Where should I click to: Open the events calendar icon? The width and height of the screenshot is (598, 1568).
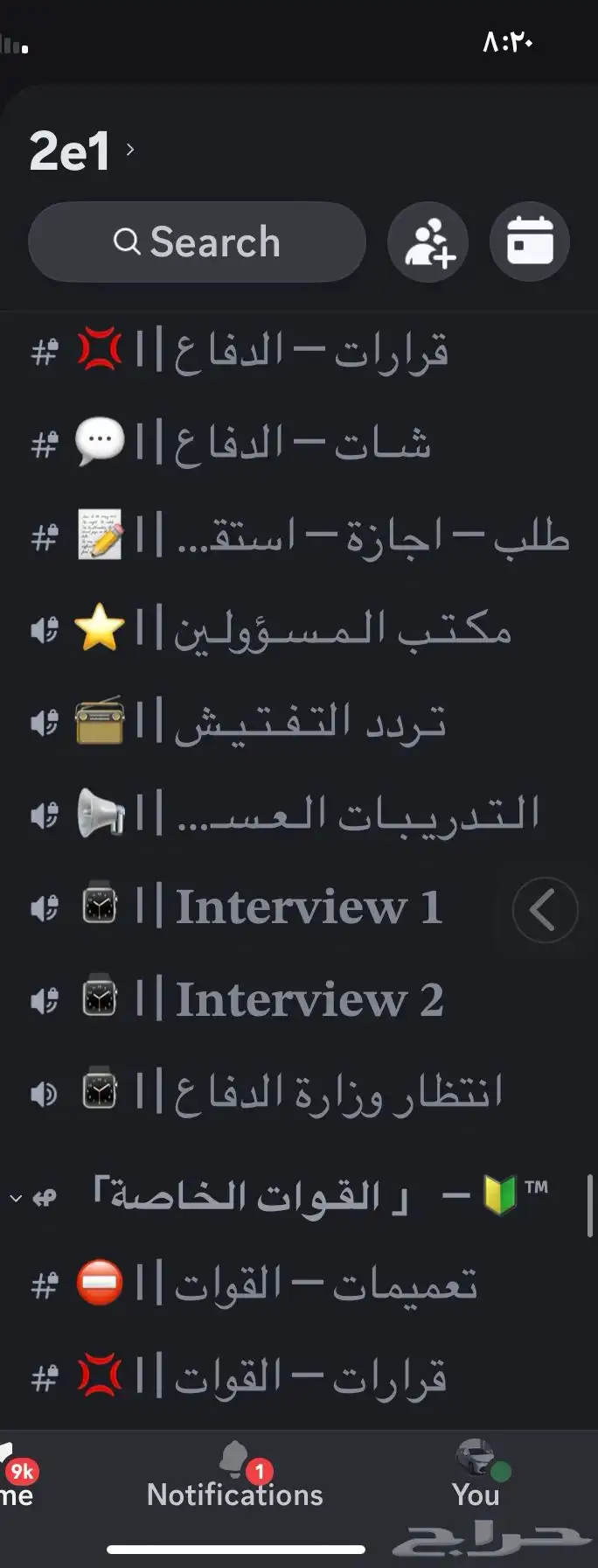[x=530, y=242]
